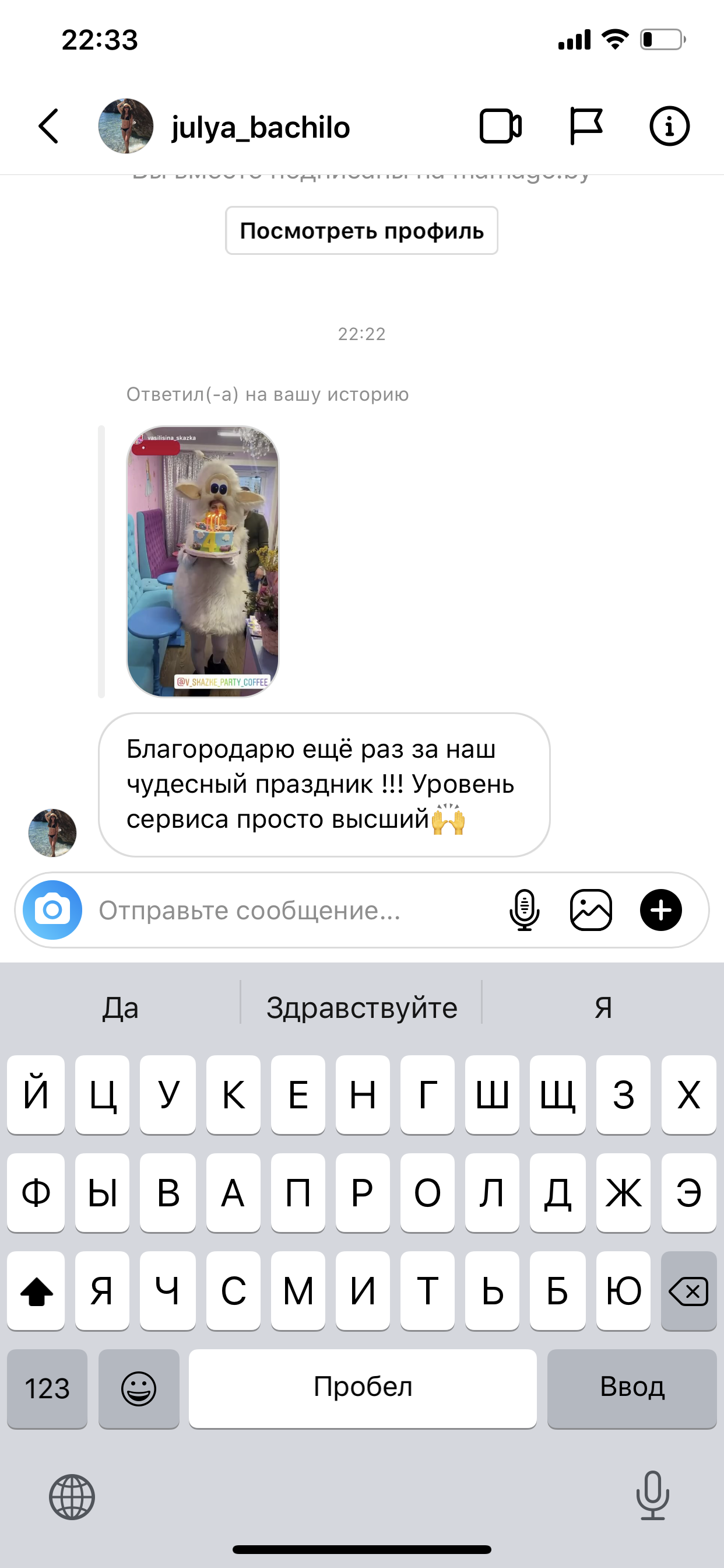Focus the Отправьте сообщение text field
The image size is (724, 1568).
point(292,910)
